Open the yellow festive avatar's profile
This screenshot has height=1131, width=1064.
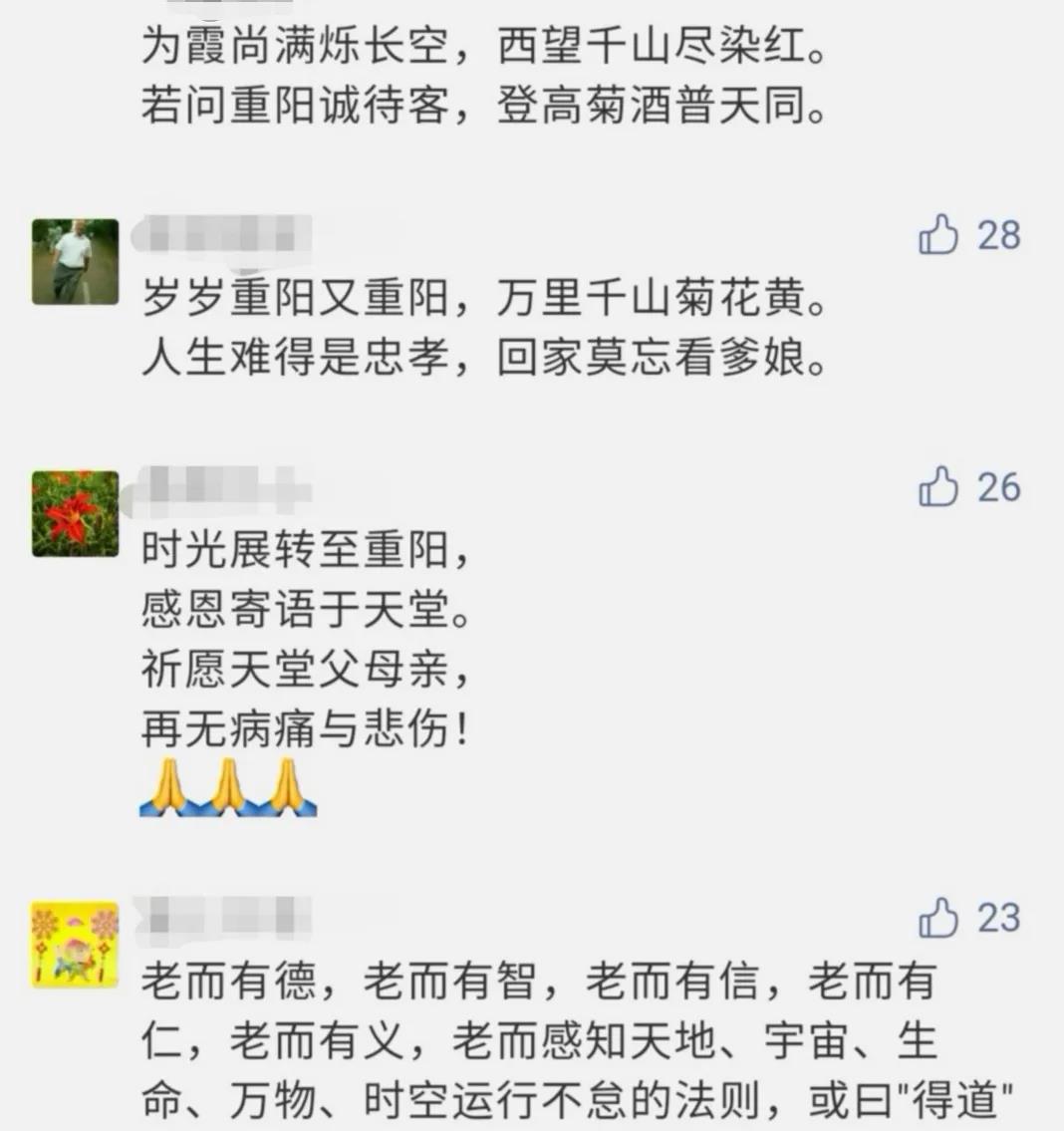click(75, 944)
